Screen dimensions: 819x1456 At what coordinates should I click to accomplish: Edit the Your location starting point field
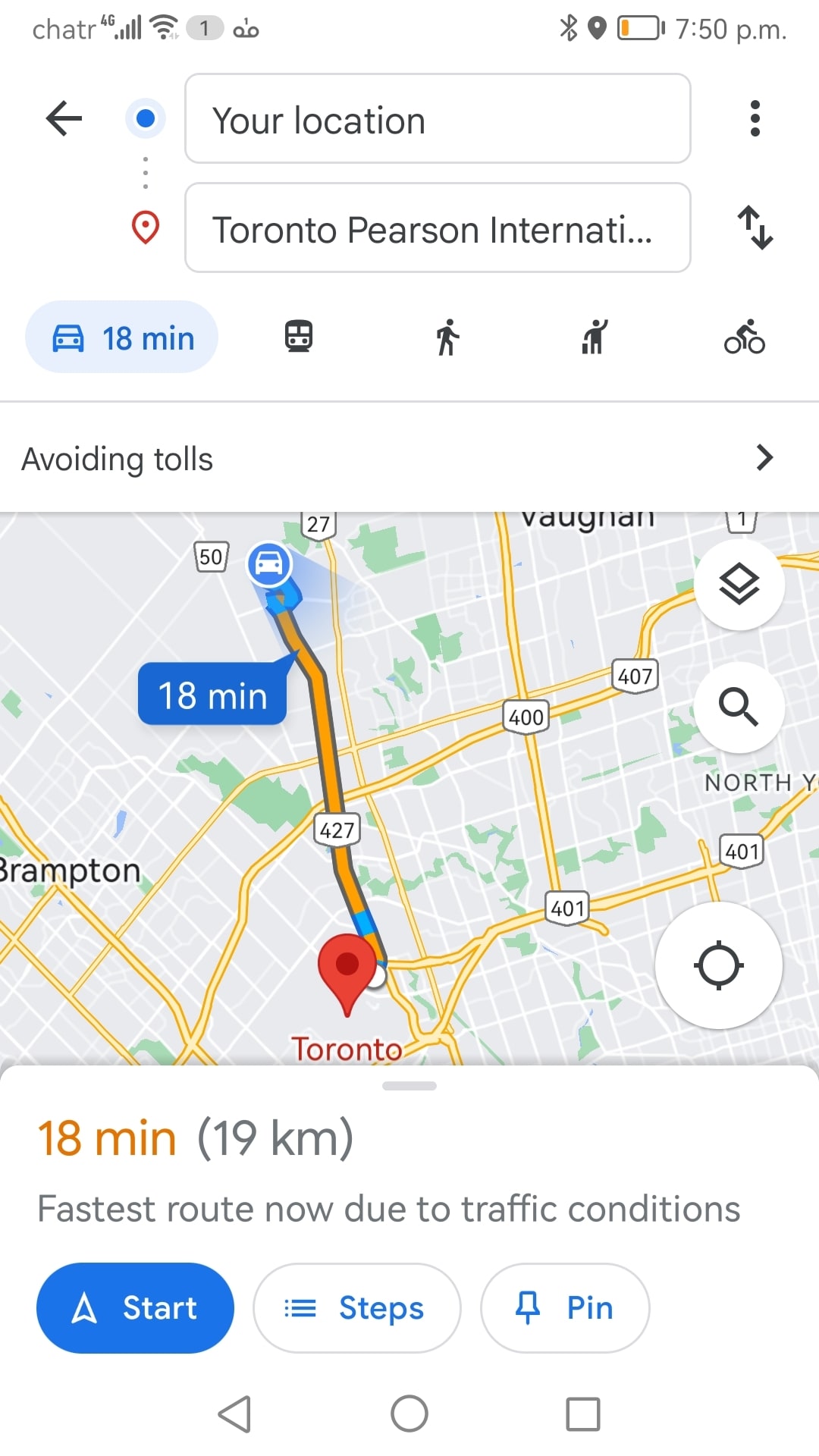click(x=437, y=119)
